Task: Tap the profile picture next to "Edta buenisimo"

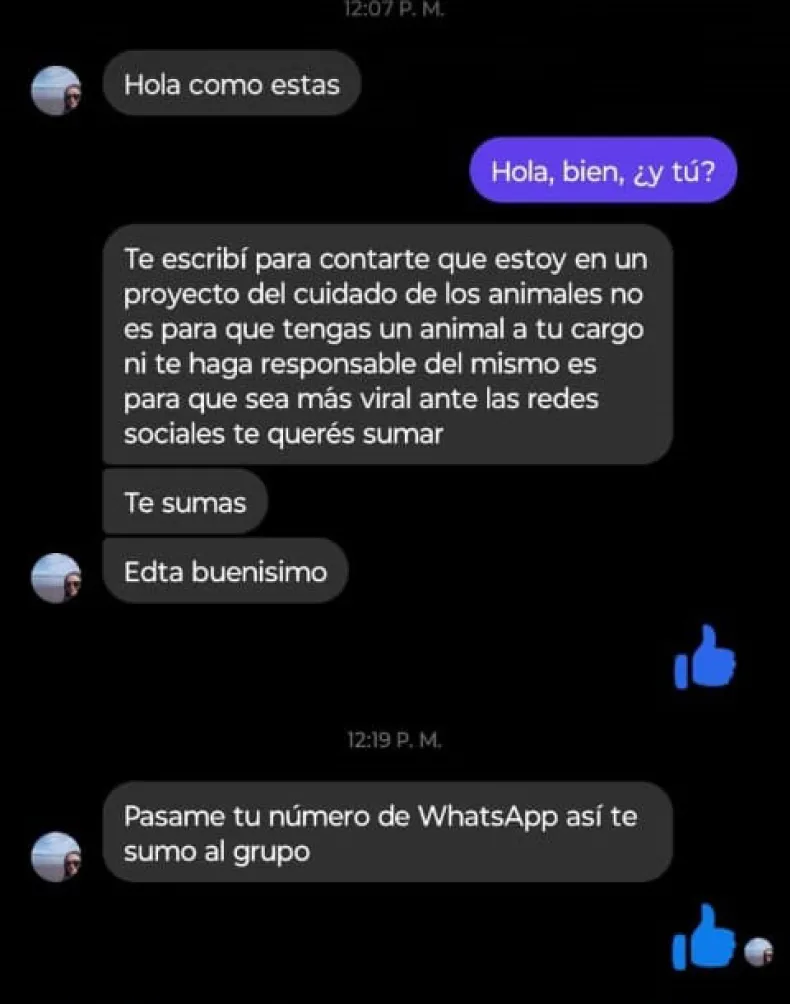Action: pyautogui.click(x=56, y=578)
